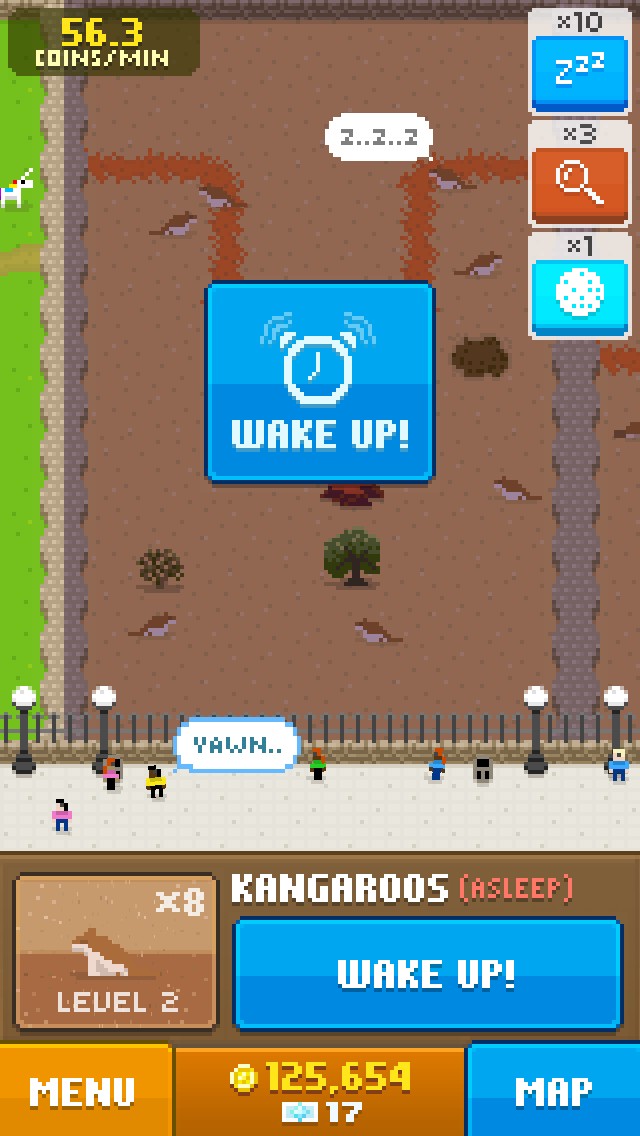Open the coins and gems balance
This screenshot has width=640, height=1136.
[x=320, y=1090]
